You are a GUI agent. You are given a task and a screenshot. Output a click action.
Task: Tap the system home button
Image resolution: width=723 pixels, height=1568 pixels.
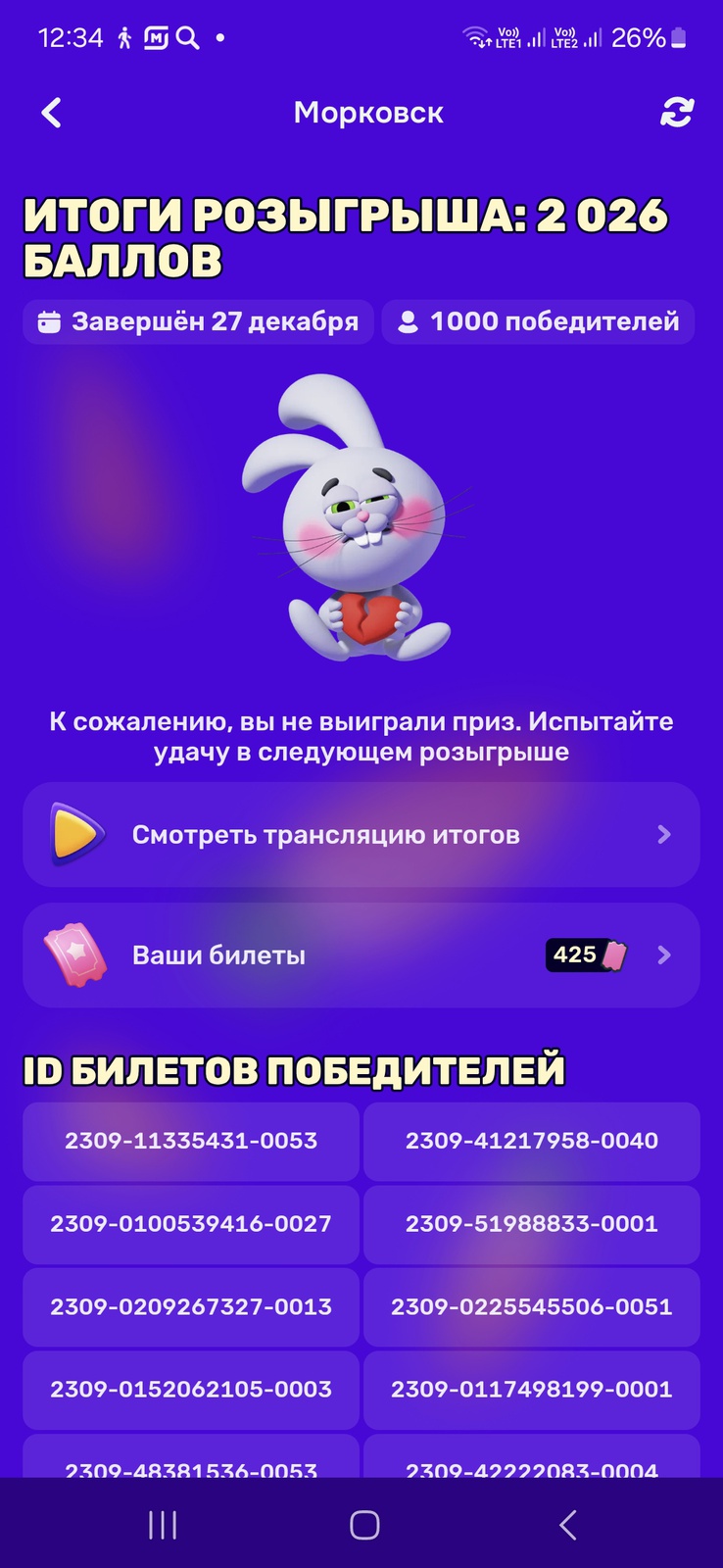(x=364, y=1525)
